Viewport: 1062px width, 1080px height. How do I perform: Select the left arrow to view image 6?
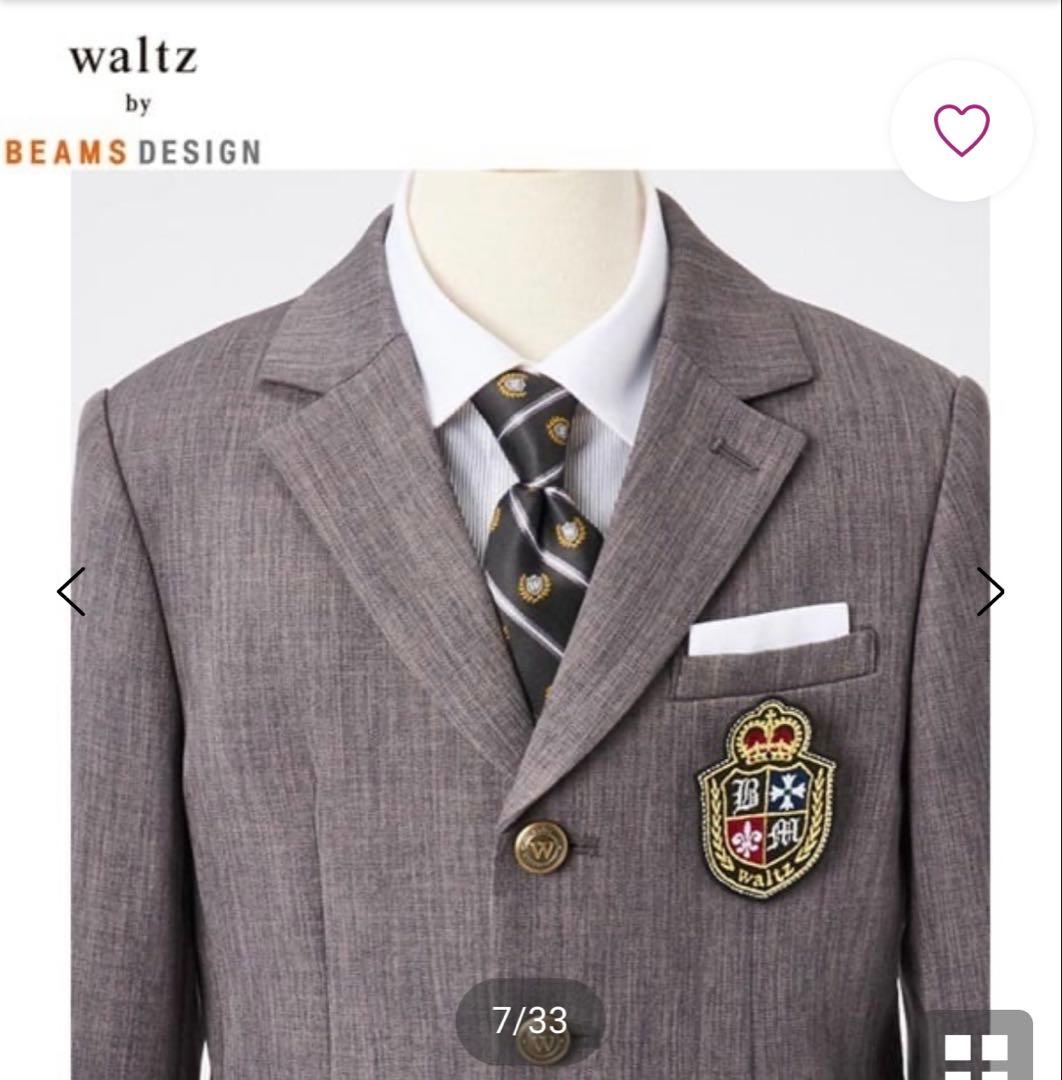click(68, 592)
